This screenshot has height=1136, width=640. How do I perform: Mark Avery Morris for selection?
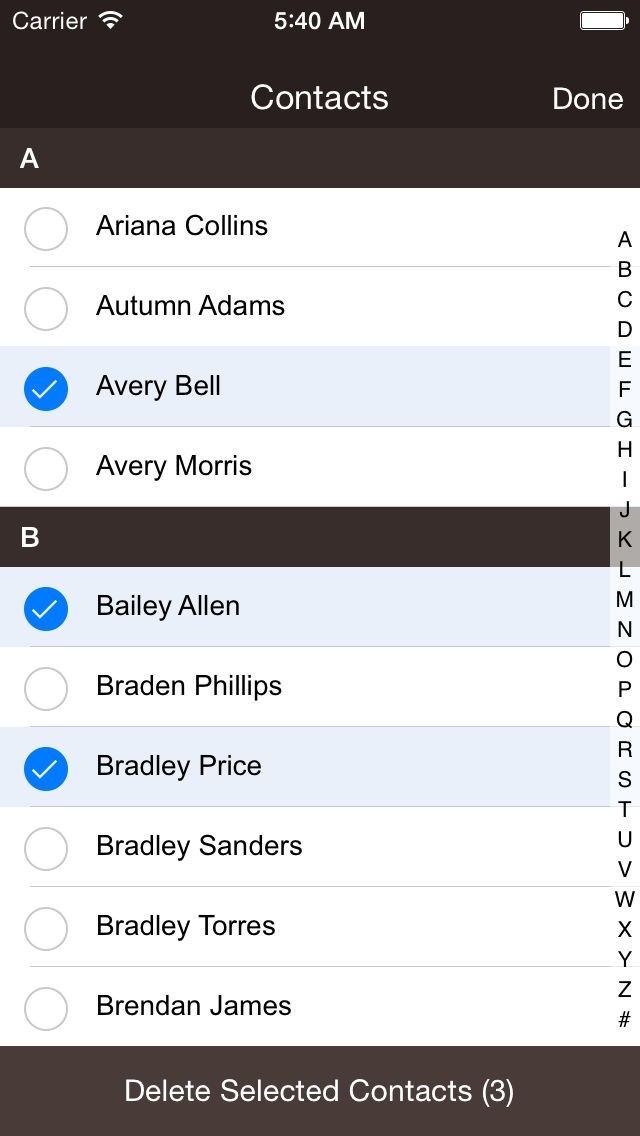pos(46,468)
